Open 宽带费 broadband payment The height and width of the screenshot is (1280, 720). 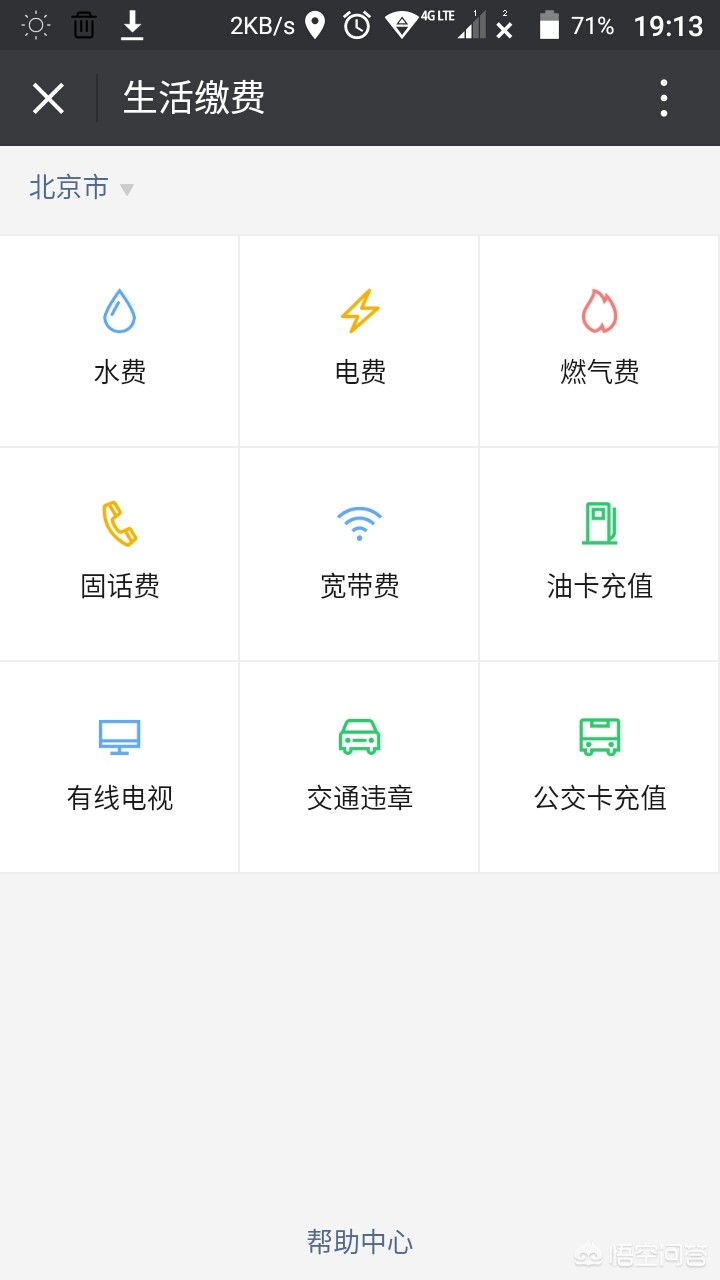click(360, 554)
